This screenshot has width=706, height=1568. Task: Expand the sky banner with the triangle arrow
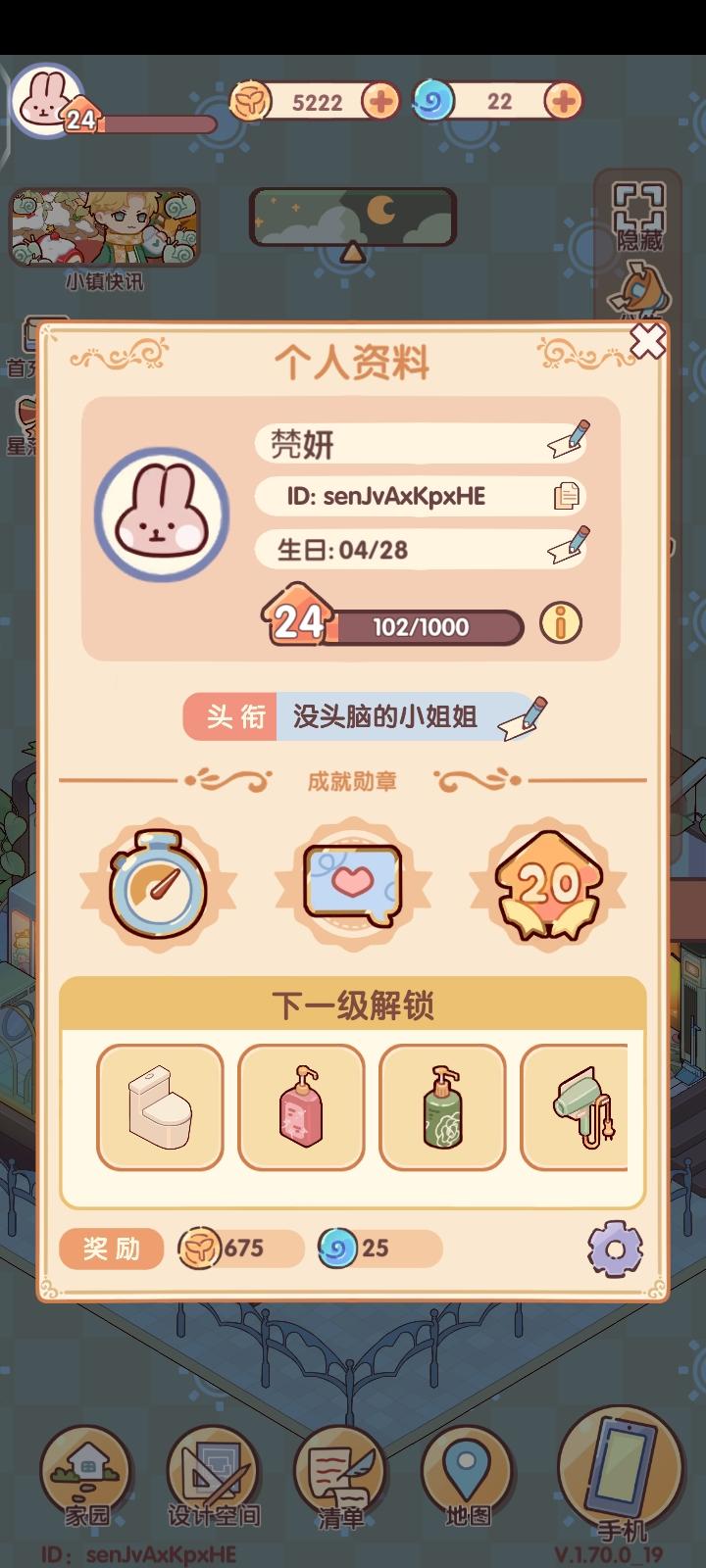(x=351, y=253)
